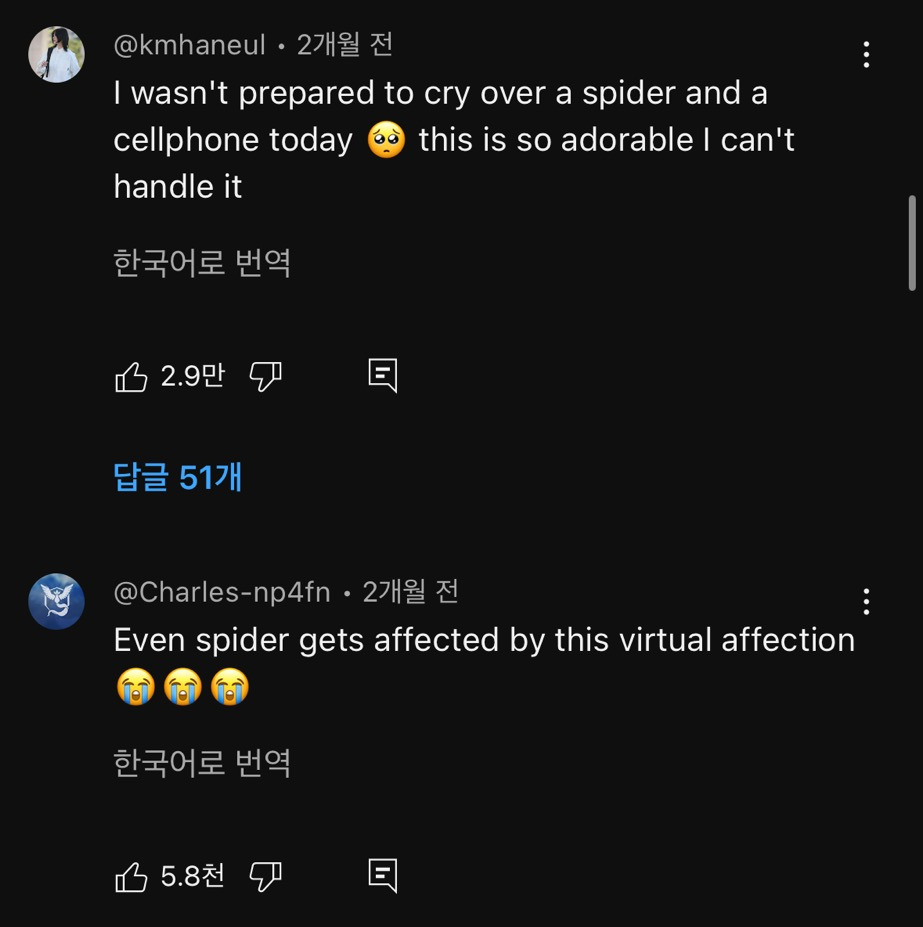Expand the 51 replies under @kmhaneul's comment

176,479
